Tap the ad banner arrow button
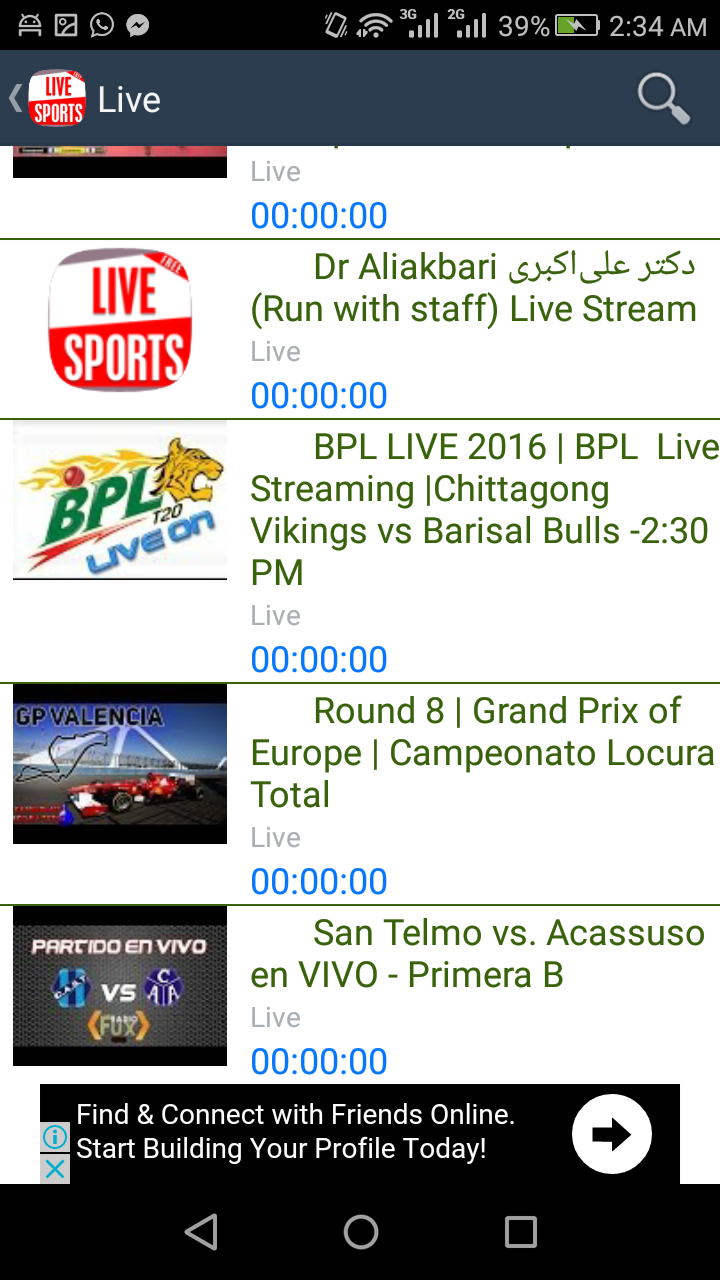Image resolution: width=720 pixels, height=1280 pixels. coord(611,1134)
